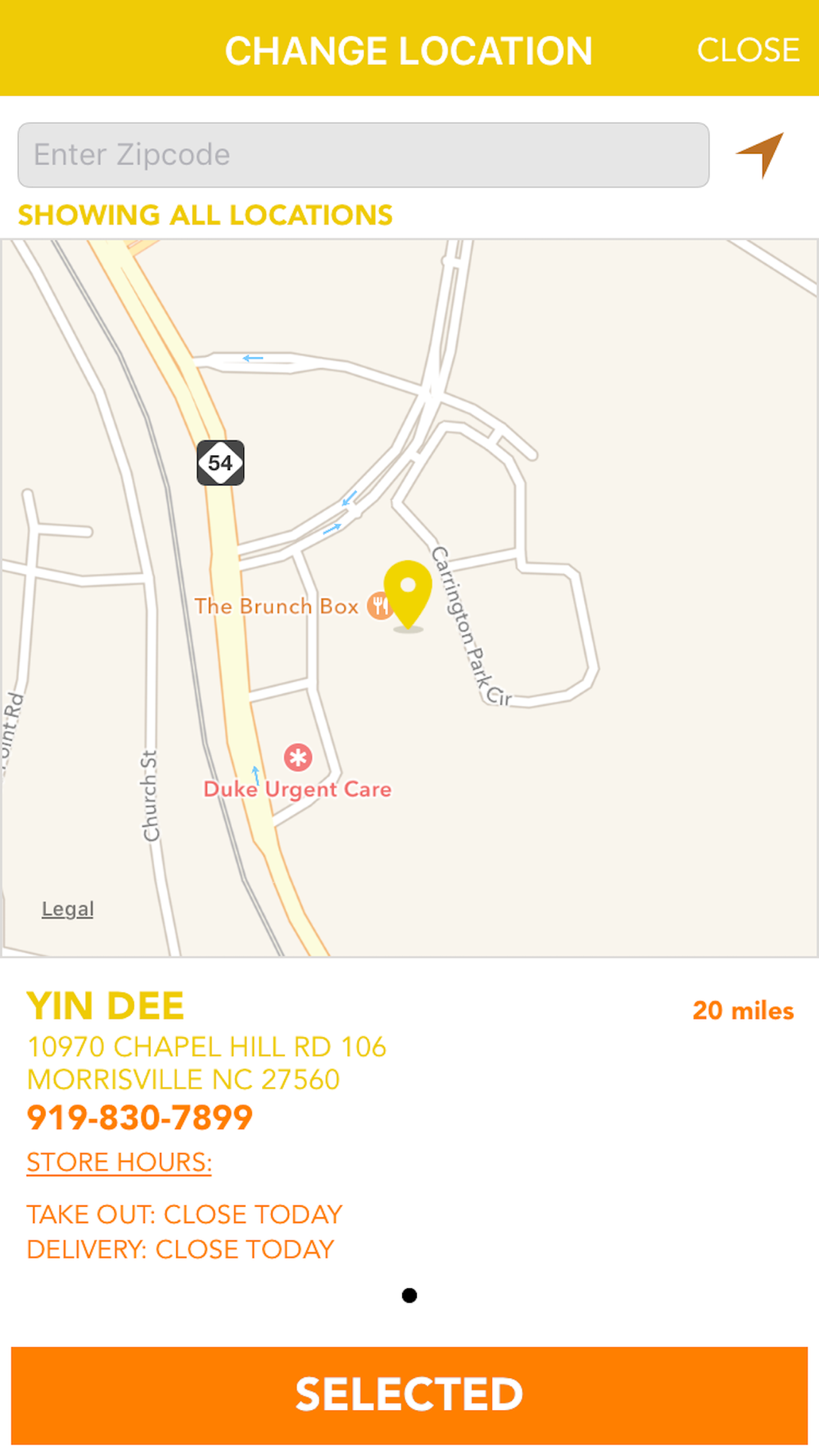The image size is (819, 1456).
Task: Tap the Enter Zipcode field
Action: click(x=364, y=155)
